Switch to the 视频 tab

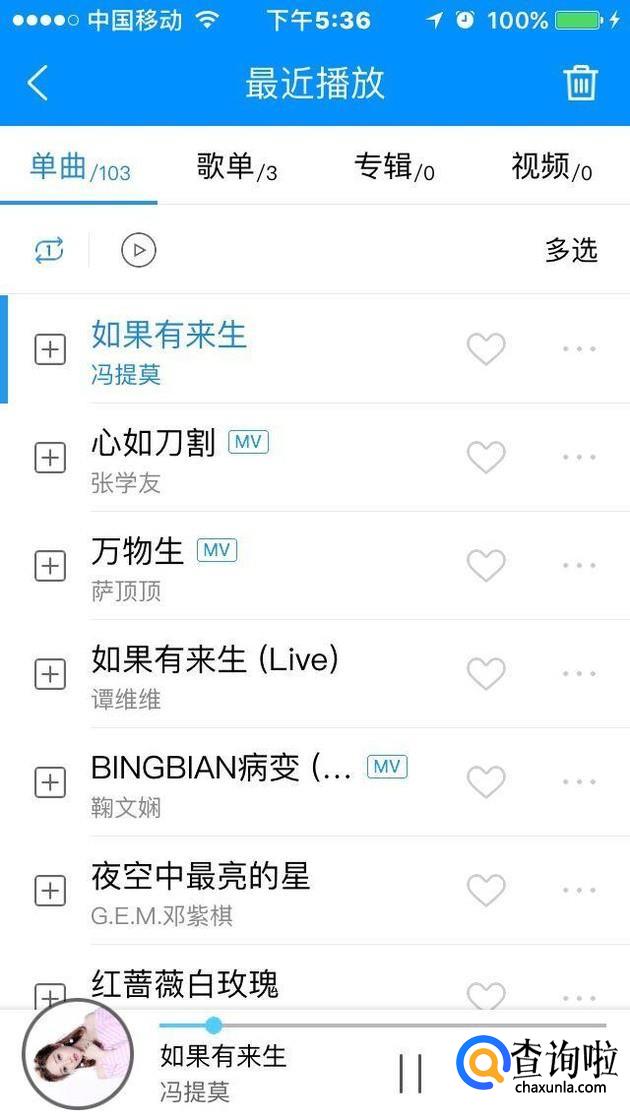coord(551,168)
